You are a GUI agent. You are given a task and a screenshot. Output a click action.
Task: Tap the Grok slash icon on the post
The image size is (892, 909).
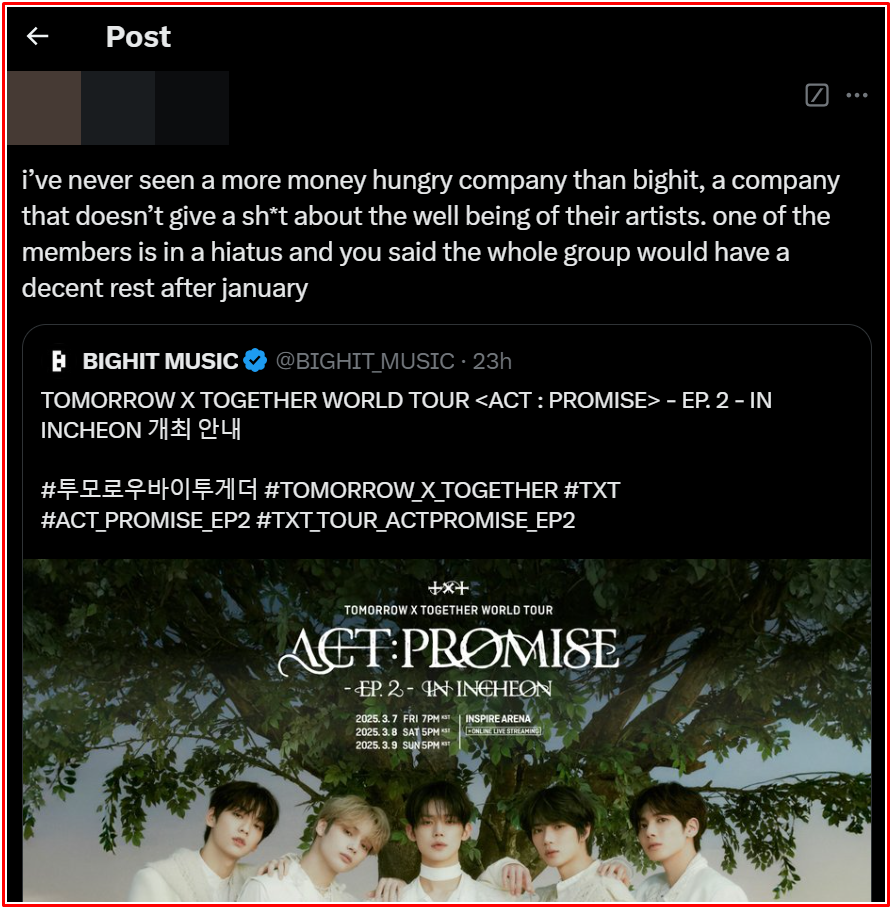click(x=817, y=96)
